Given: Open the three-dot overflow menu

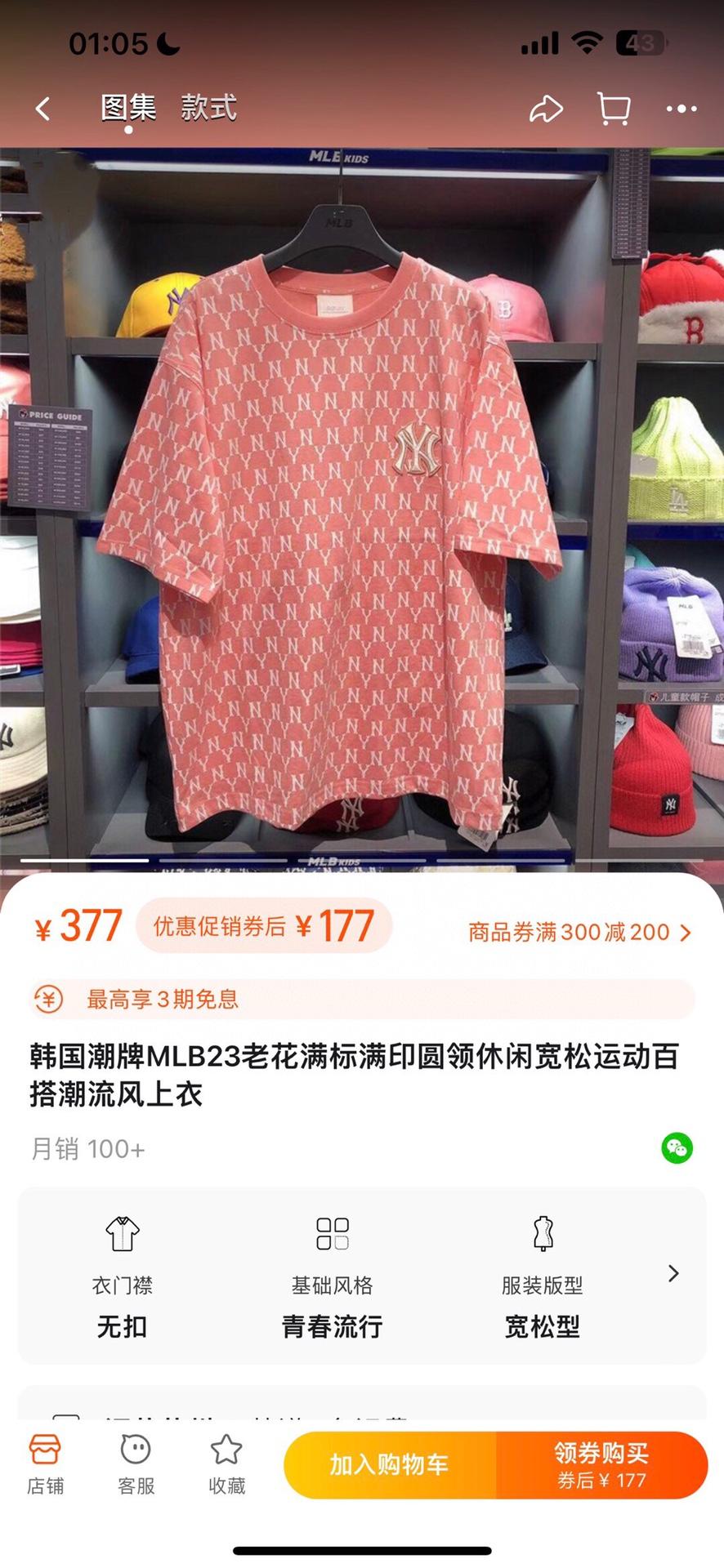Looking at the screenshot, I should 681,109.
